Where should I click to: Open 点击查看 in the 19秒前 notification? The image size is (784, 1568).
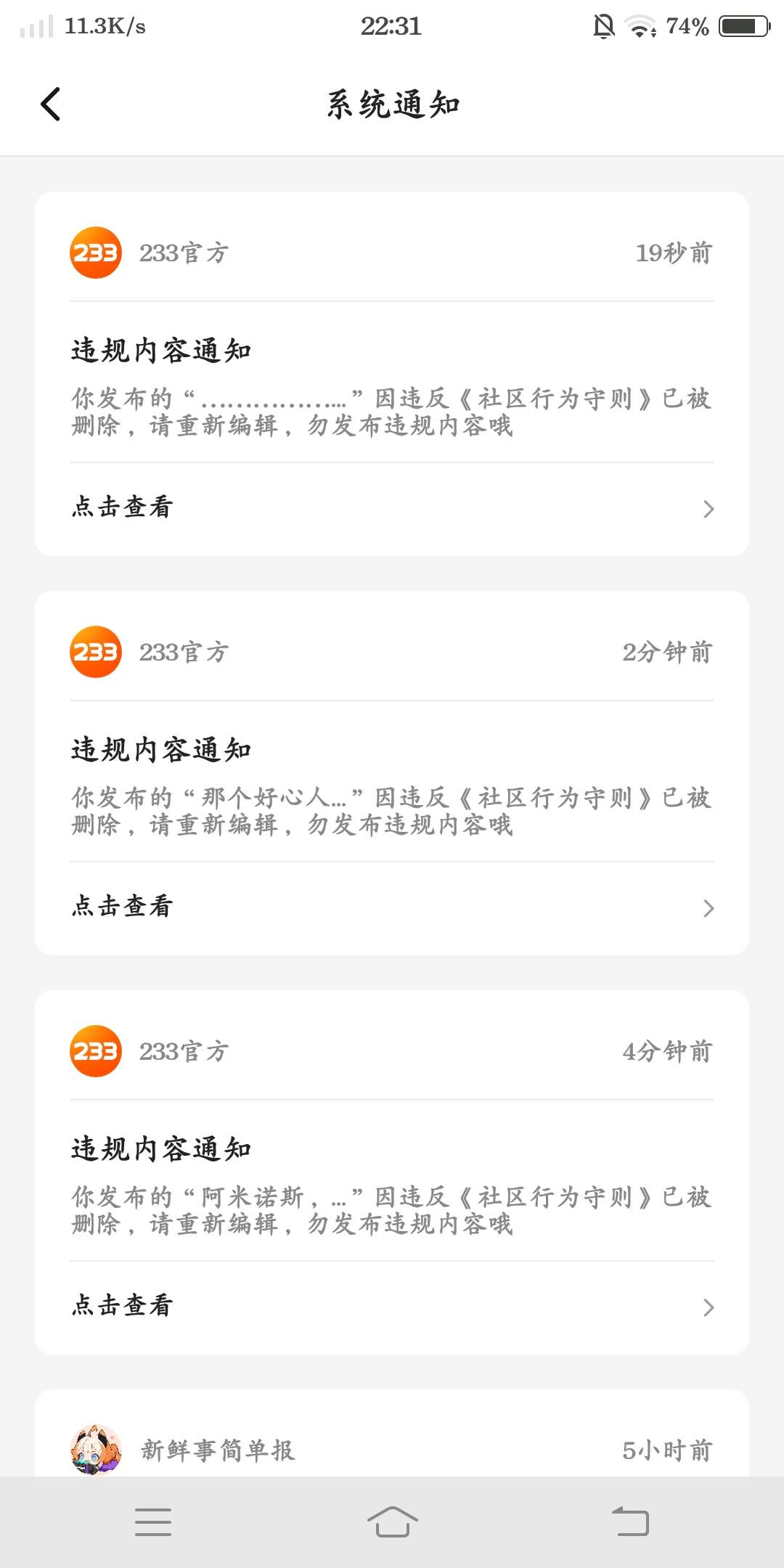[392, 508]
